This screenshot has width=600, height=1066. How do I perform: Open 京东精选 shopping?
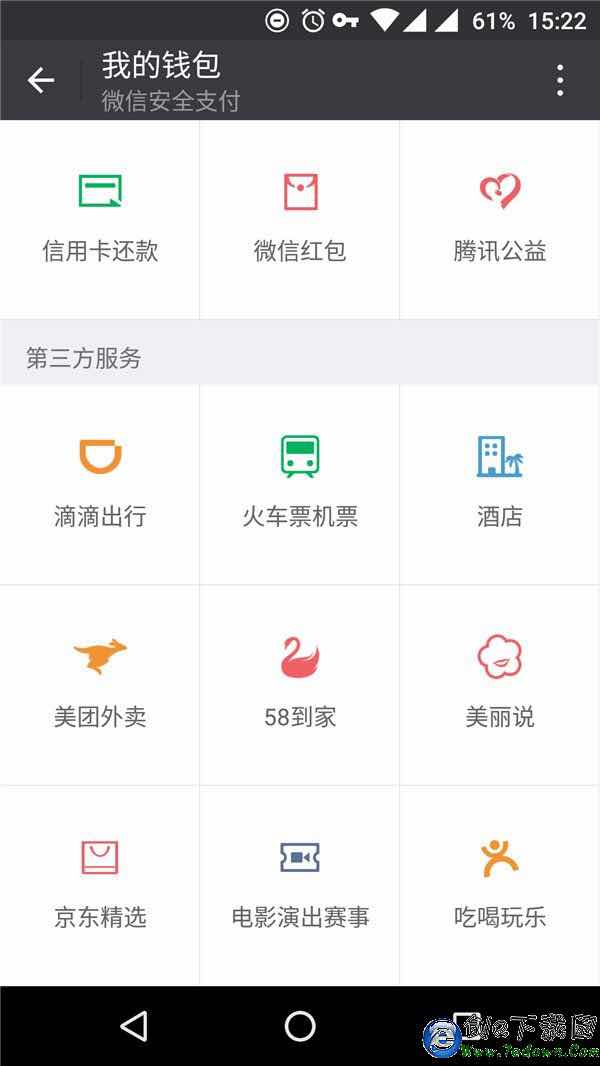[100, 884]
